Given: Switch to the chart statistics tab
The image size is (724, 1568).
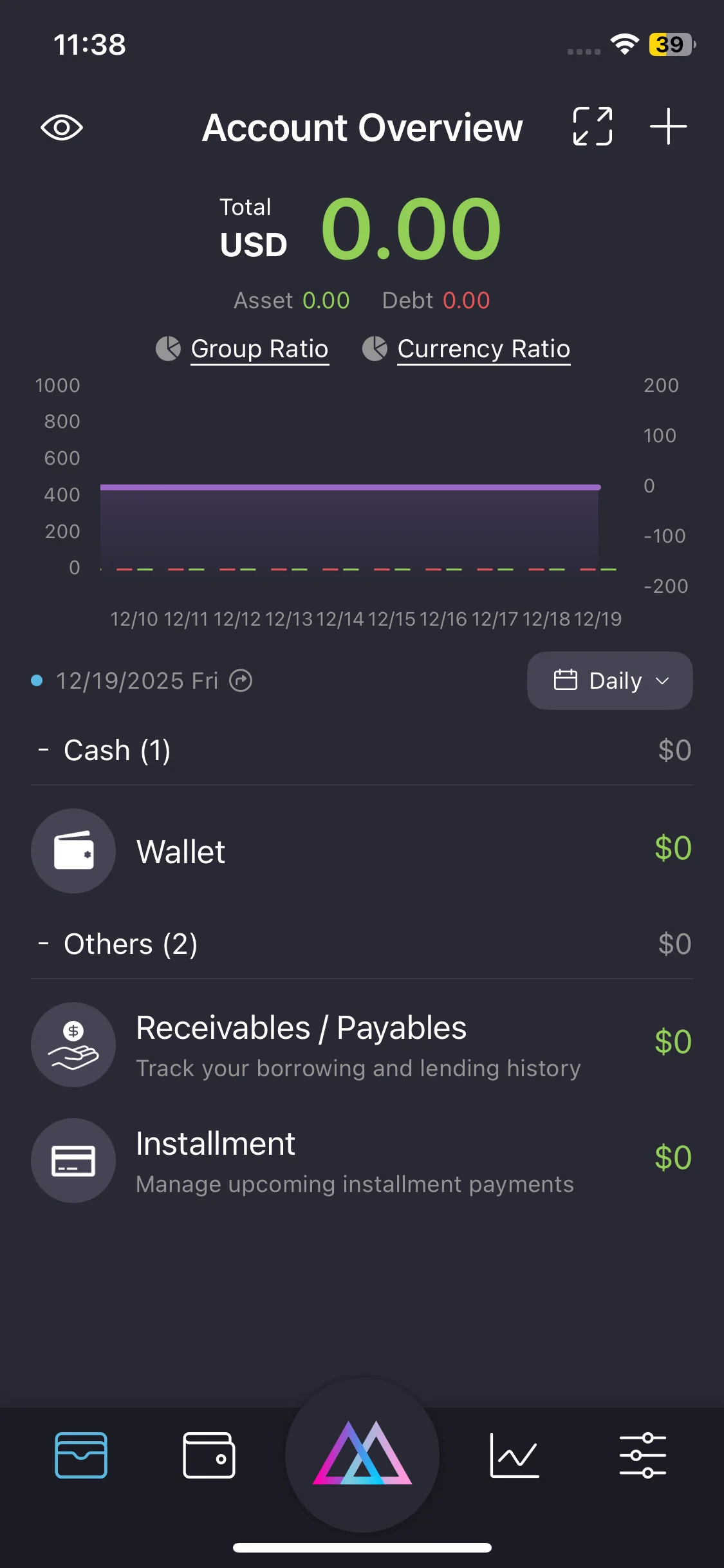Looking at the screenshot, I should click(514, 1455).
